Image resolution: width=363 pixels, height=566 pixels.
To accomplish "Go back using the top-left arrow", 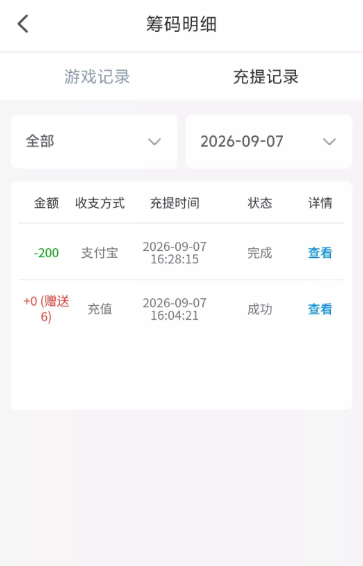I will point(23,24).
